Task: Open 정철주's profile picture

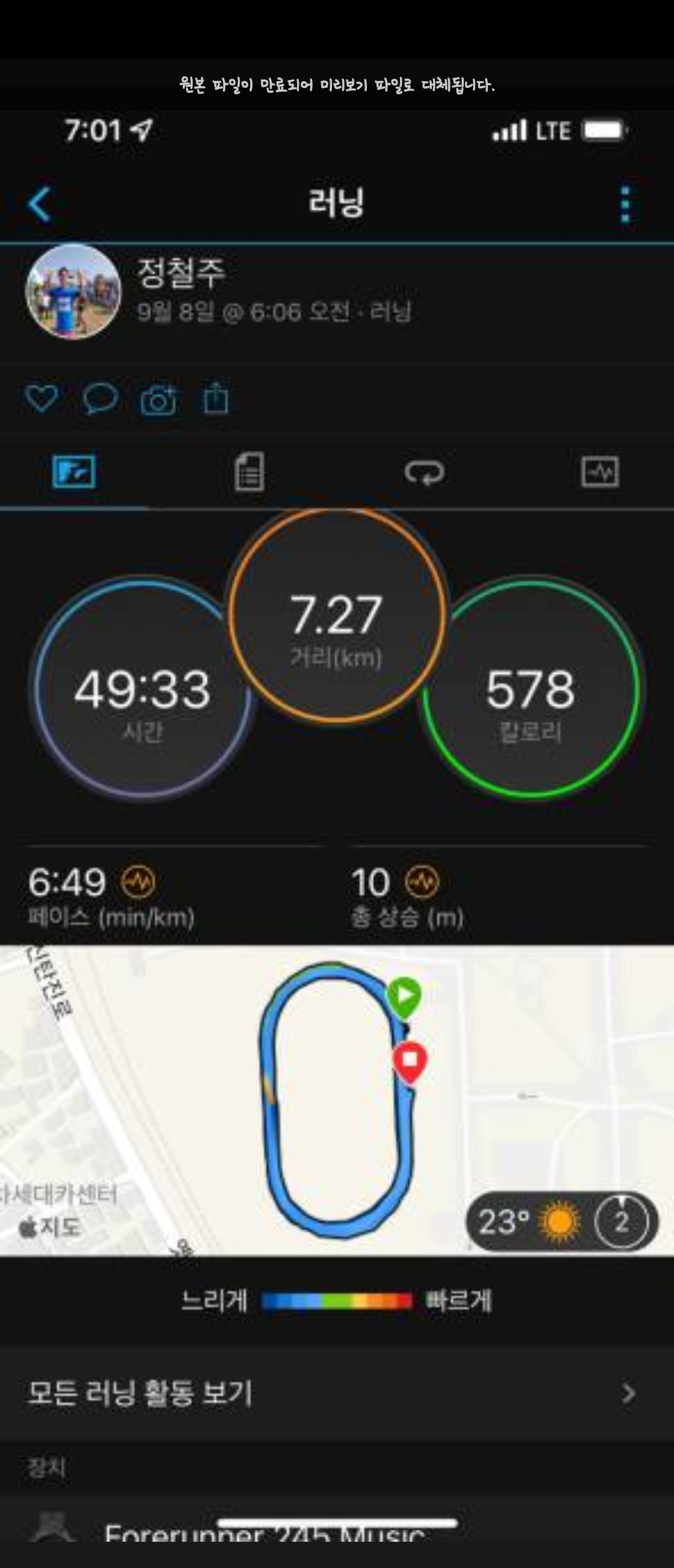Action: tap(73, 292)
